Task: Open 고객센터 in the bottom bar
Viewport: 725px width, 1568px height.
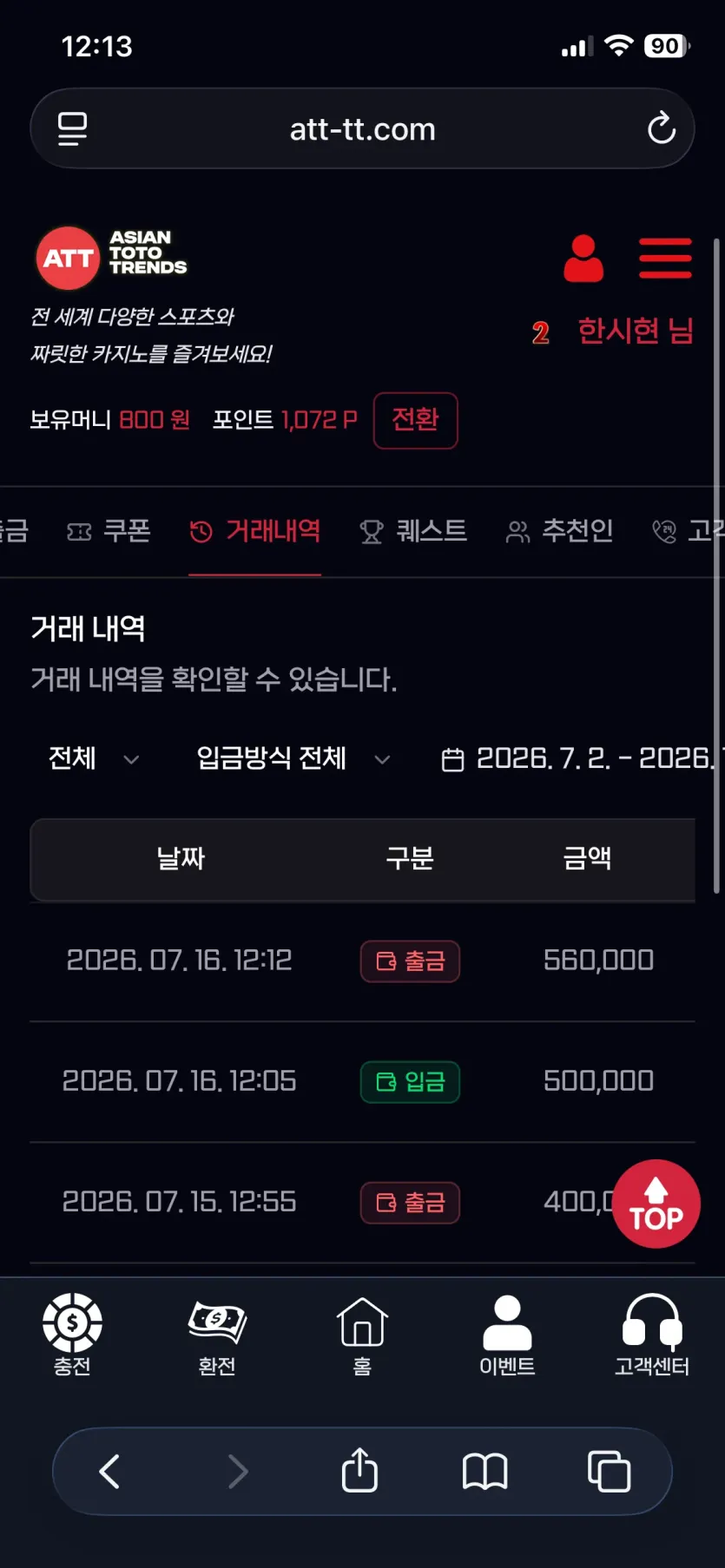Action: [652, 1335]
